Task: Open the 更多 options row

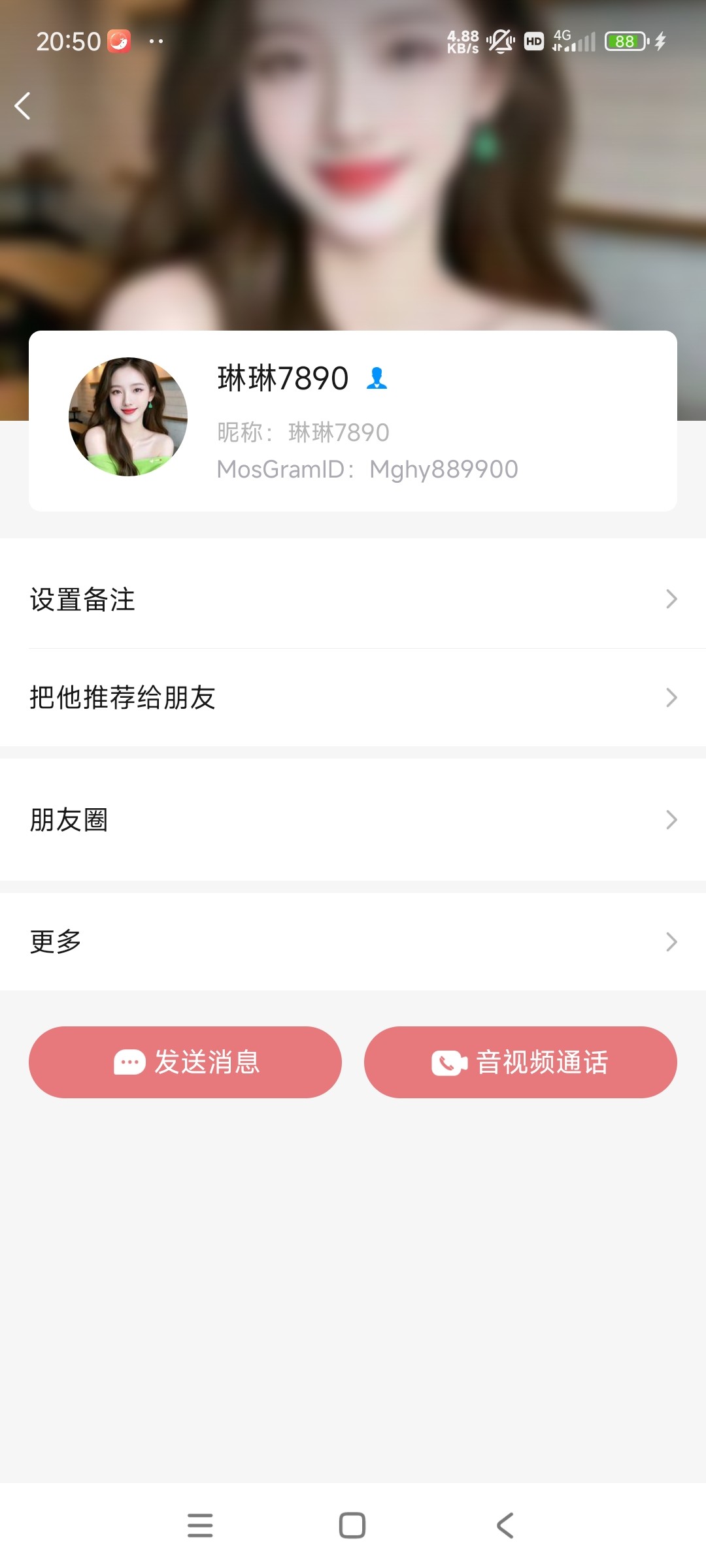Action: pyautogui.click(x=353, y=941)
